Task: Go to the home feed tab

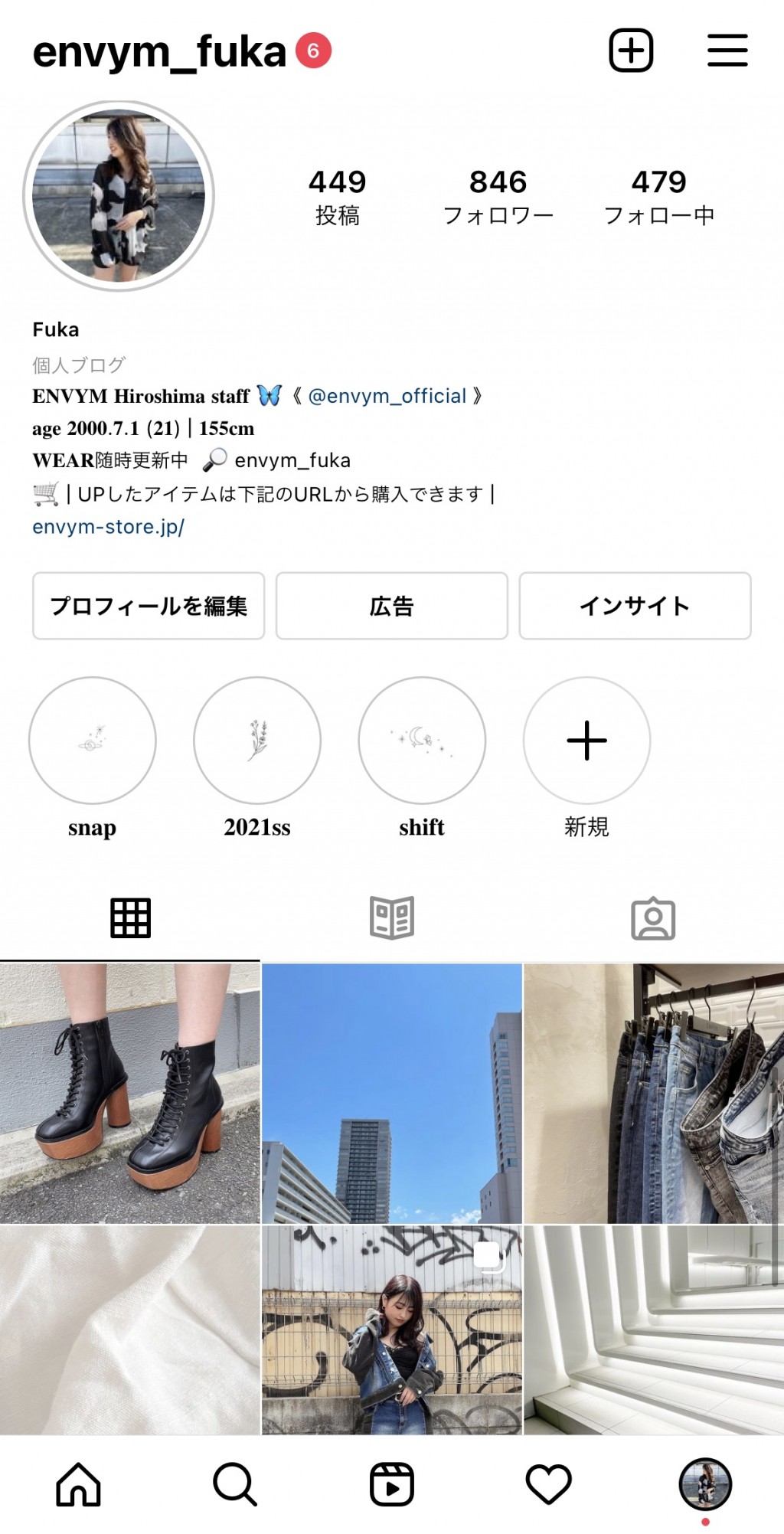Action: (78, 1484)
